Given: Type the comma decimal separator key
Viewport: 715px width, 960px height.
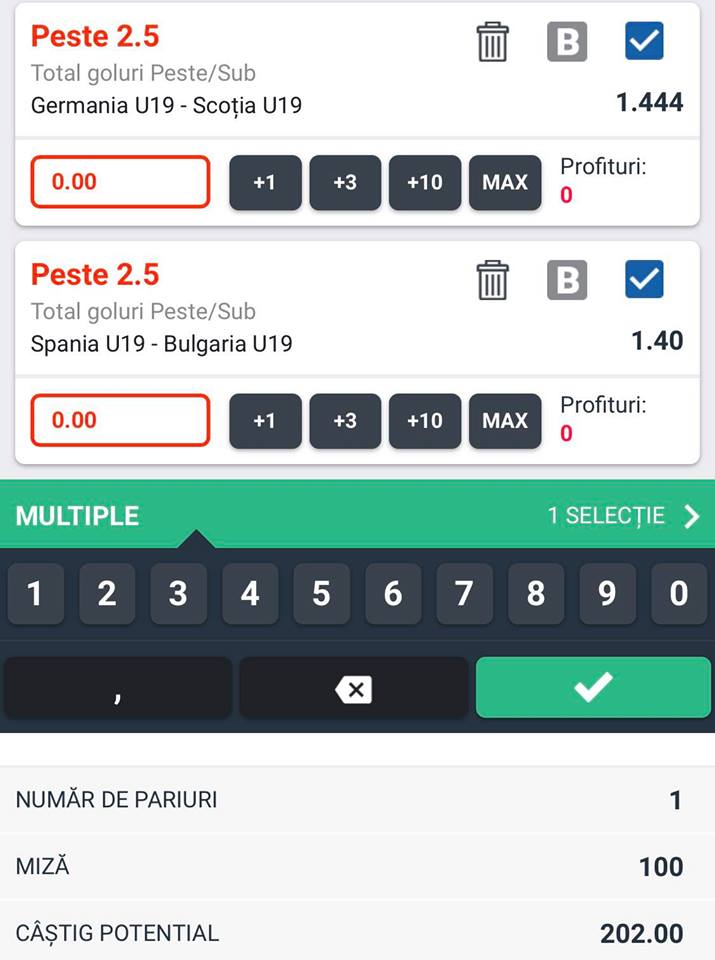Looking at the screenshot, I should tap(118, 688).
